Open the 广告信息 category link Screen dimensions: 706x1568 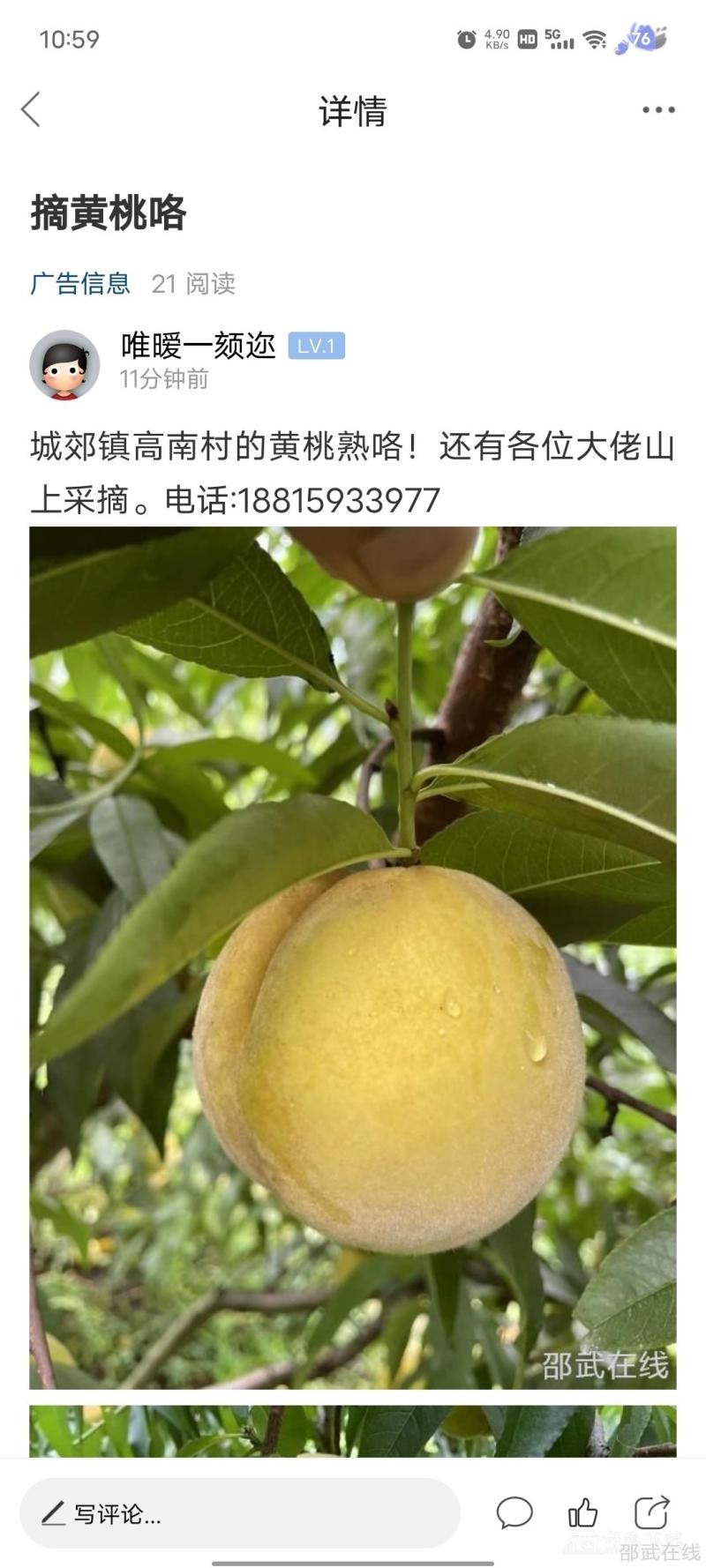coord(80,284)
